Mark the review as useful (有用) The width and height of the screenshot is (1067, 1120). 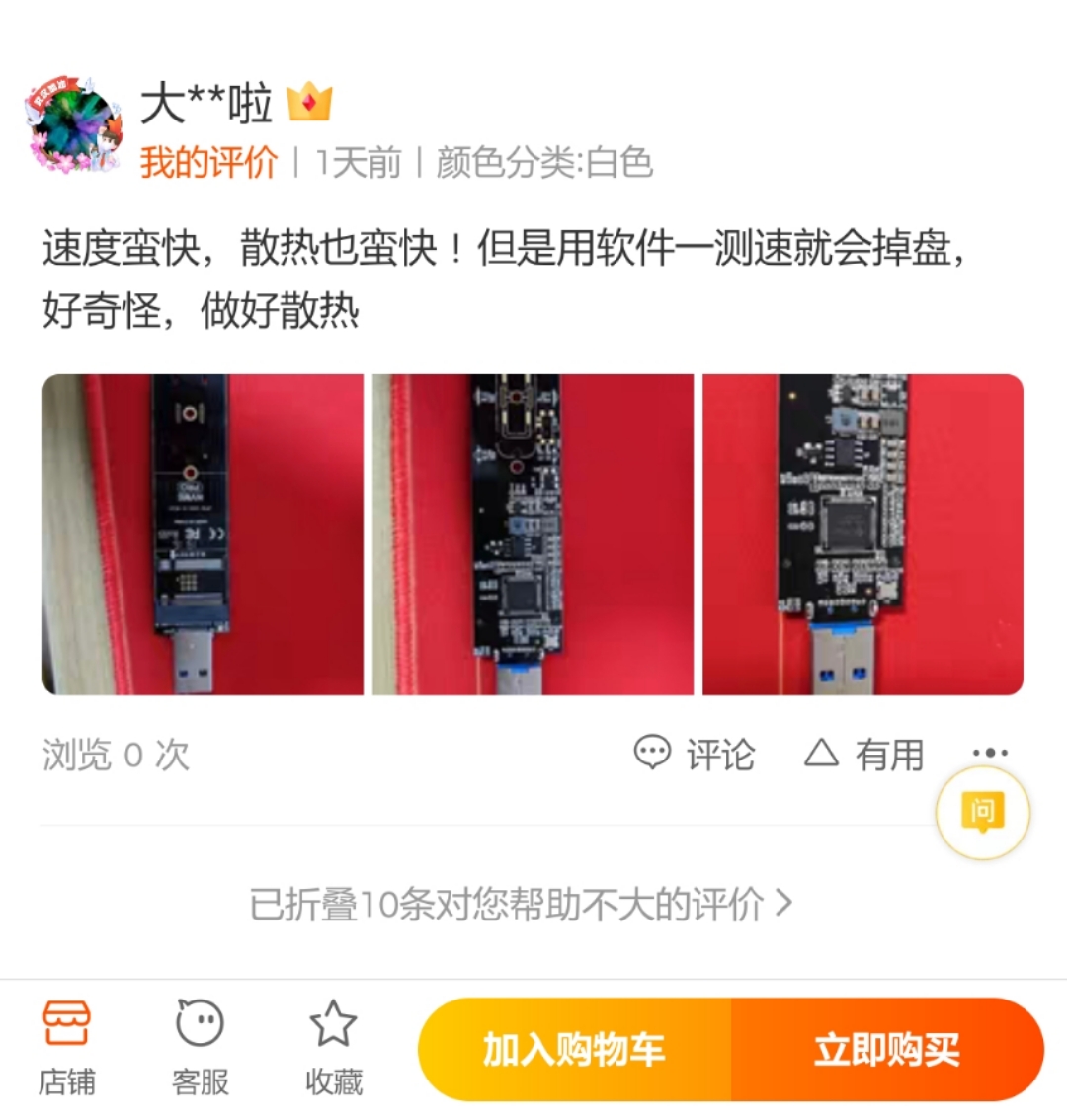click(x=864, y=755)
